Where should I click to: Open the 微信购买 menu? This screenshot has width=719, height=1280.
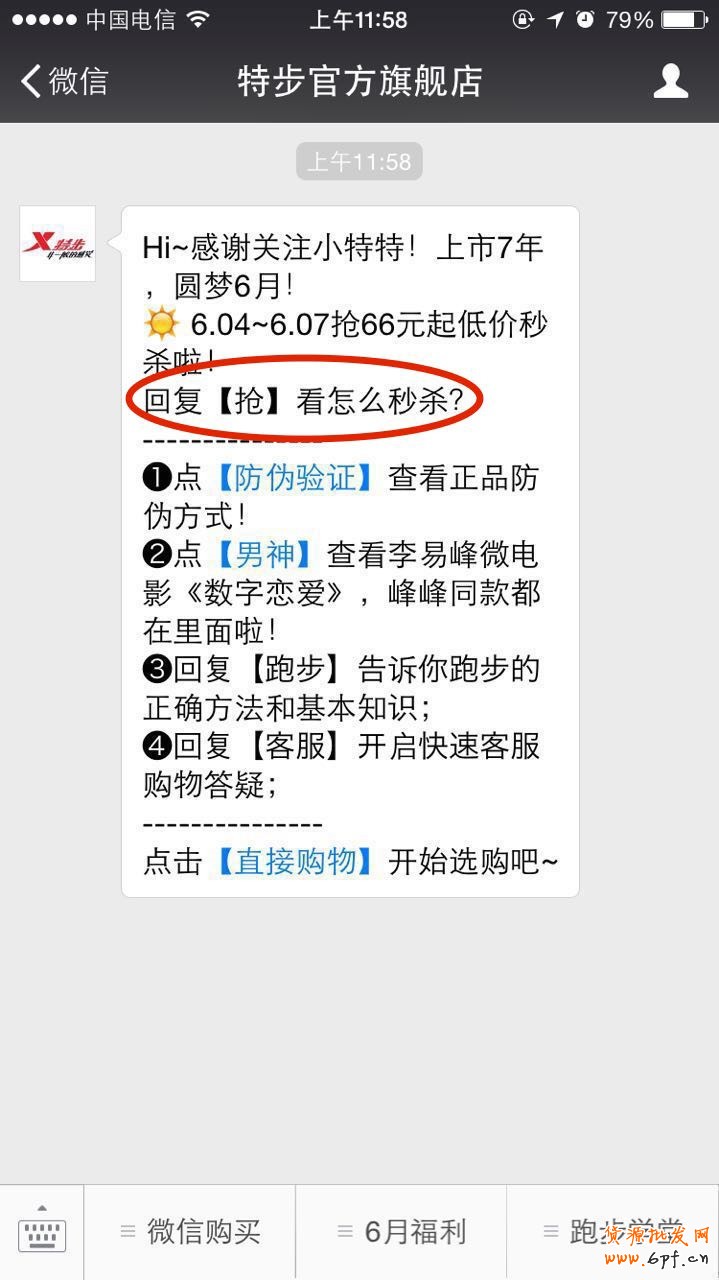(x=190, y=1232)
